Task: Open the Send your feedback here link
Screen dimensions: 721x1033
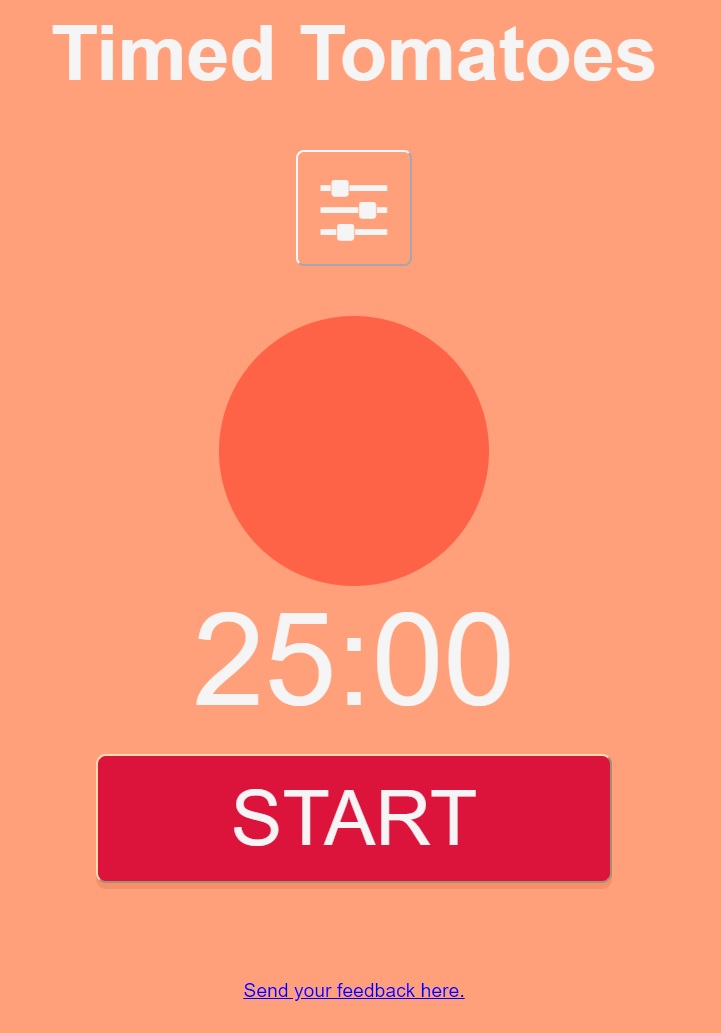Action: click(354, 990)
